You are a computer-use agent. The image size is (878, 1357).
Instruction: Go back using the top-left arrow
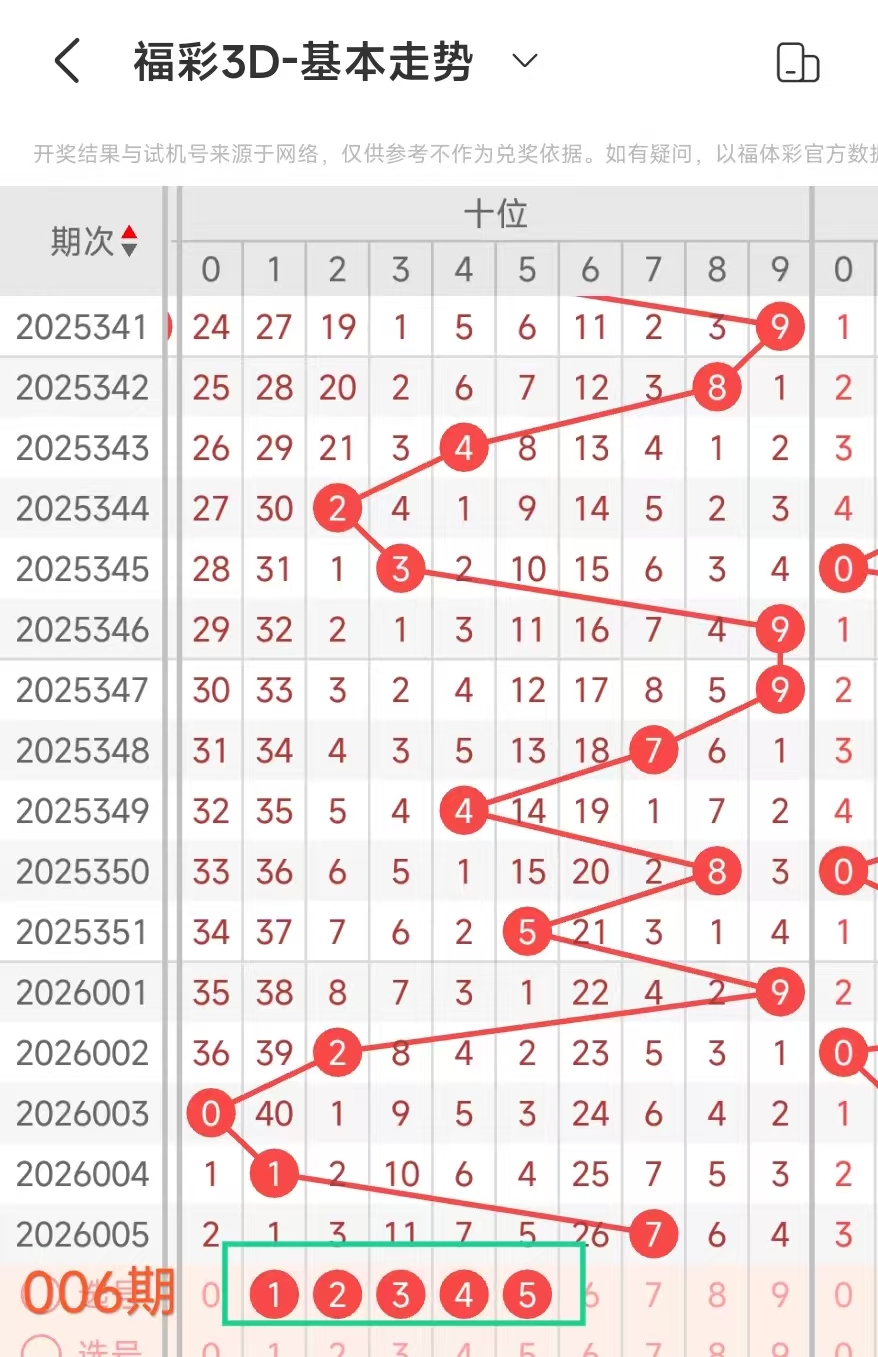point(67,62)
